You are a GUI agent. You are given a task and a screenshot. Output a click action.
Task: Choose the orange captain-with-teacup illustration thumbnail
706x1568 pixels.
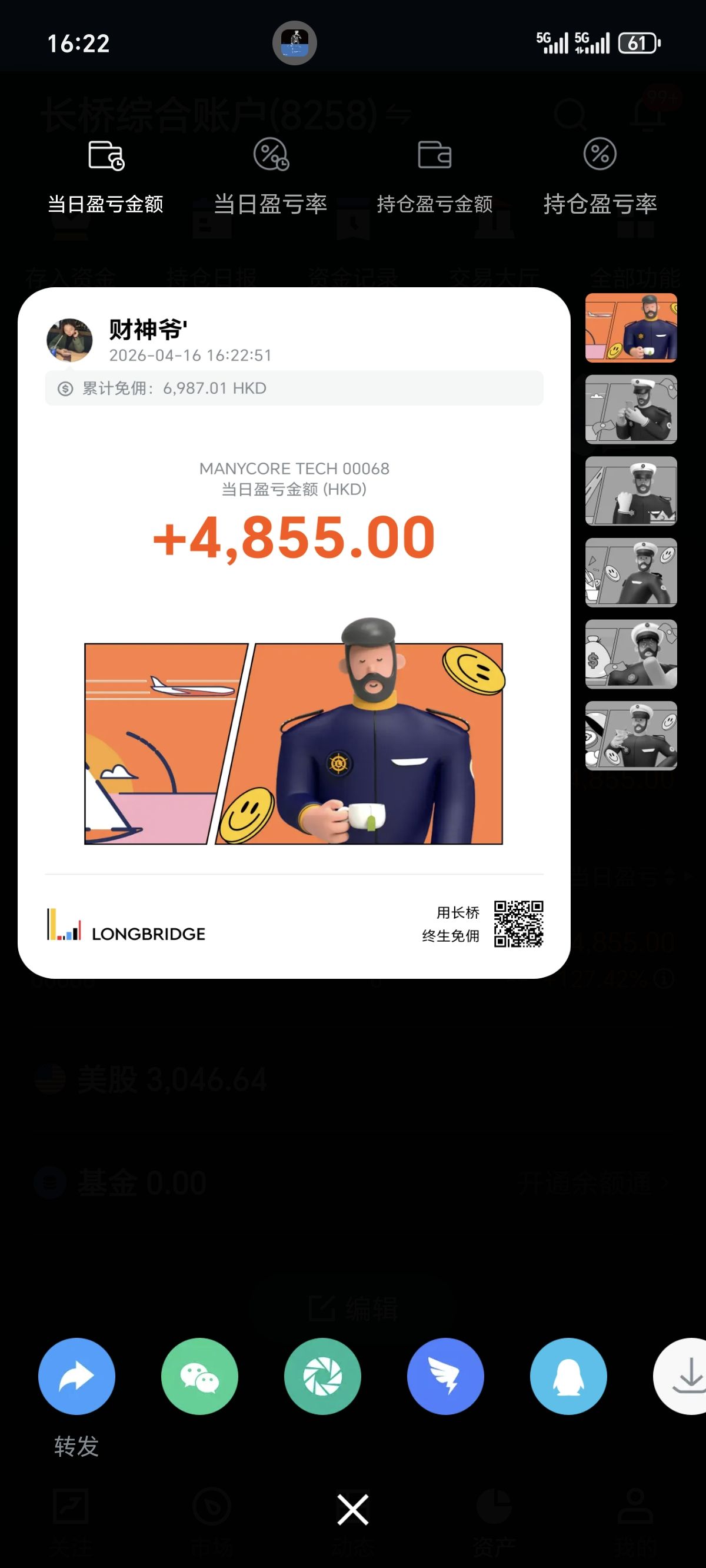pos(631,328)
